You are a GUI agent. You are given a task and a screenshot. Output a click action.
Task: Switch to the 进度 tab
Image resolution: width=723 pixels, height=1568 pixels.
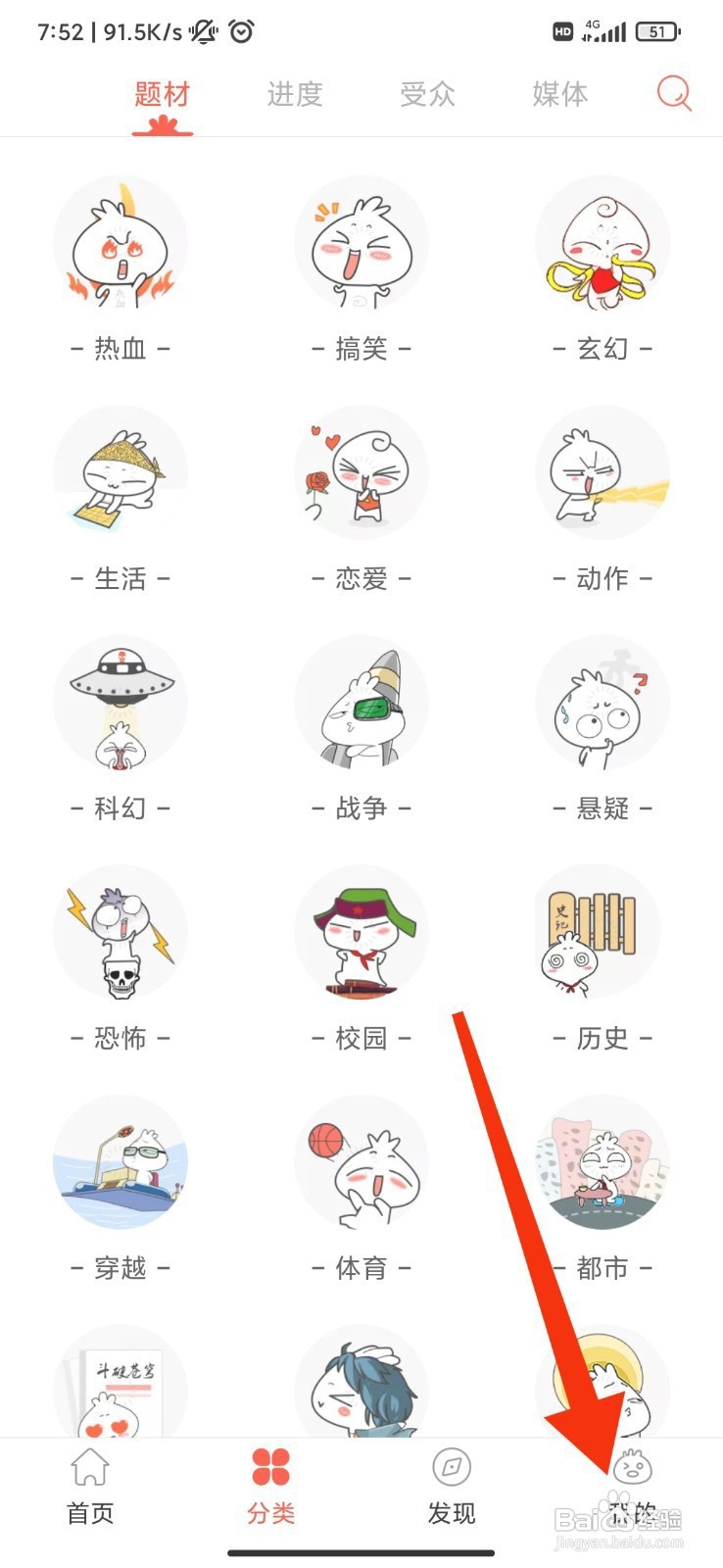click(294, 95)
